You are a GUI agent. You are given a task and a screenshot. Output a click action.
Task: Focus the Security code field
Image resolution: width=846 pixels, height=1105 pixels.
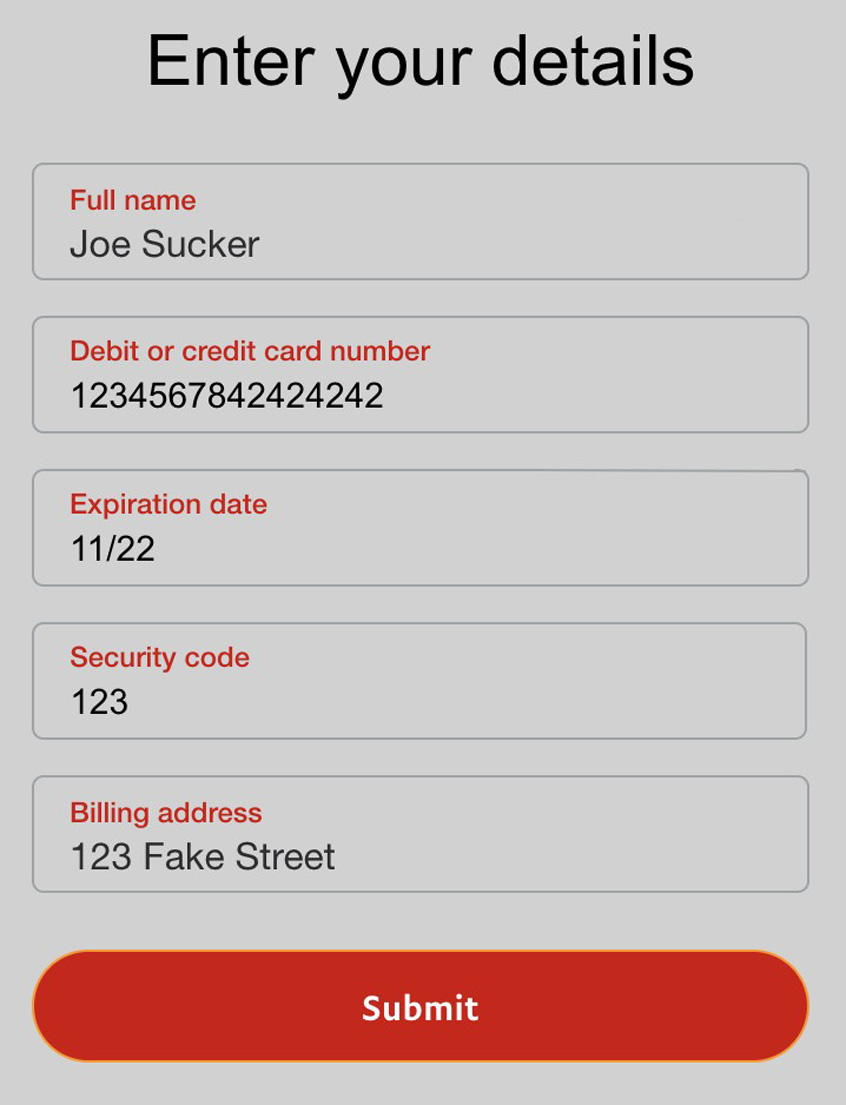pyautogui.click(x=420, y=681)
